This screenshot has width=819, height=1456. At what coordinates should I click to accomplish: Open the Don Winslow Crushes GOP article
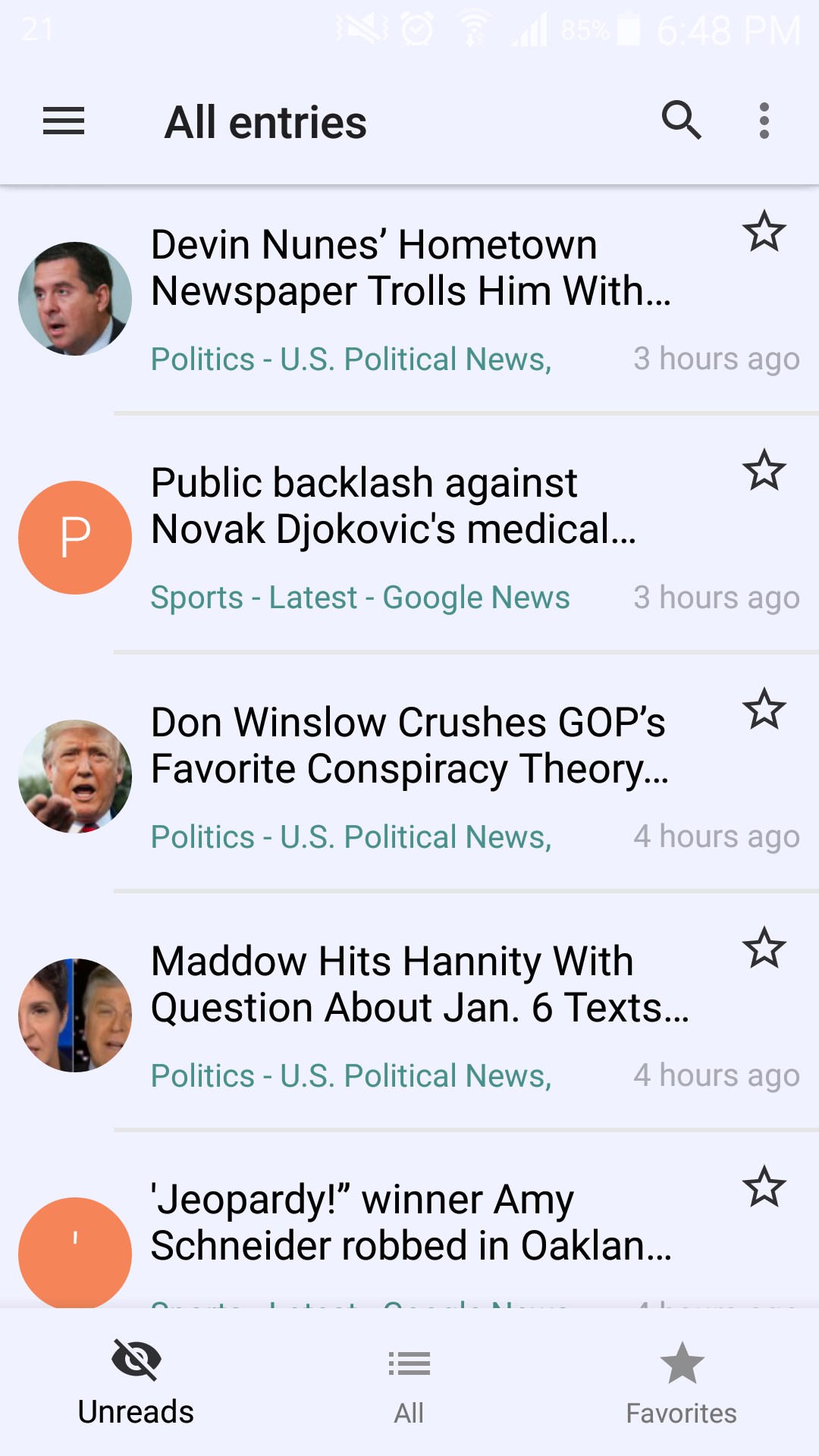409,745
